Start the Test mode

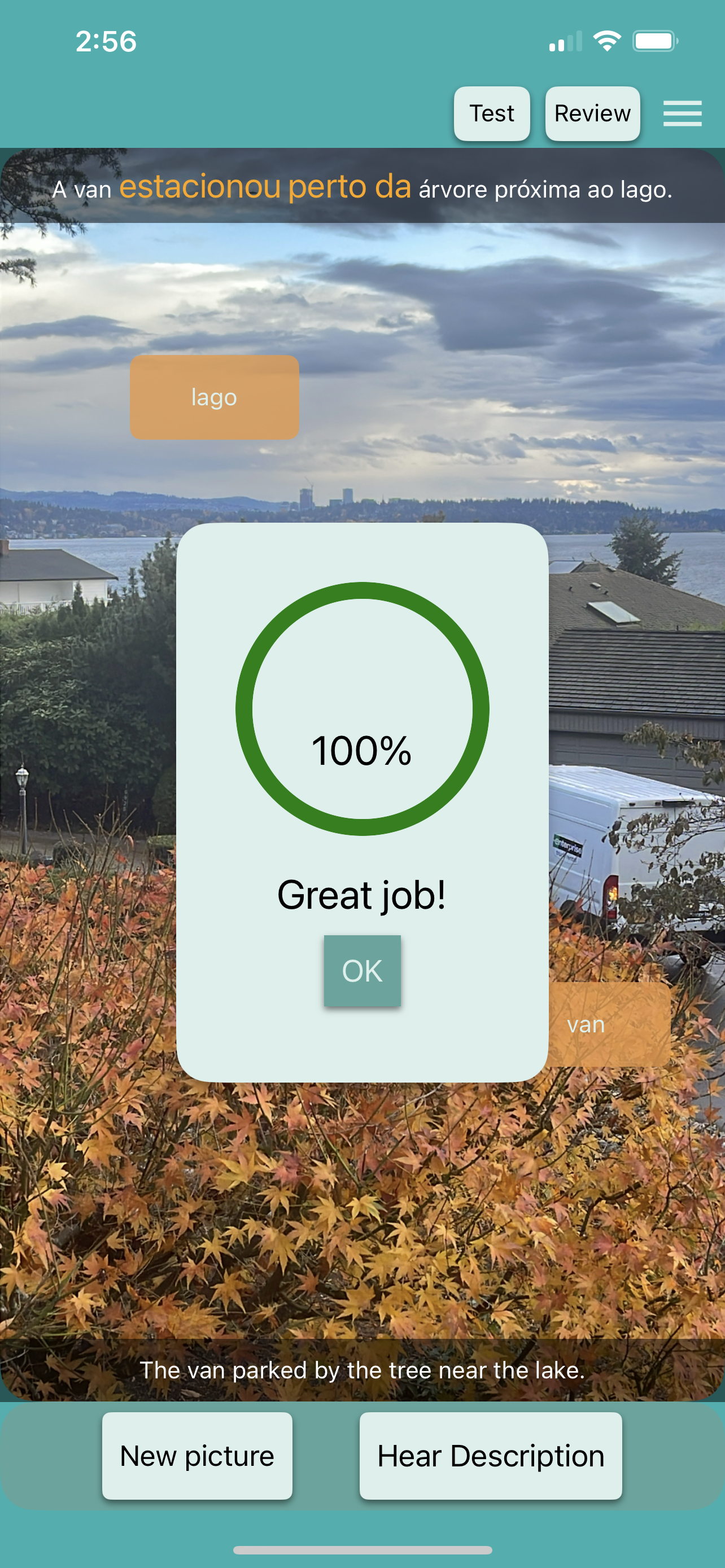tap(491, 114)
